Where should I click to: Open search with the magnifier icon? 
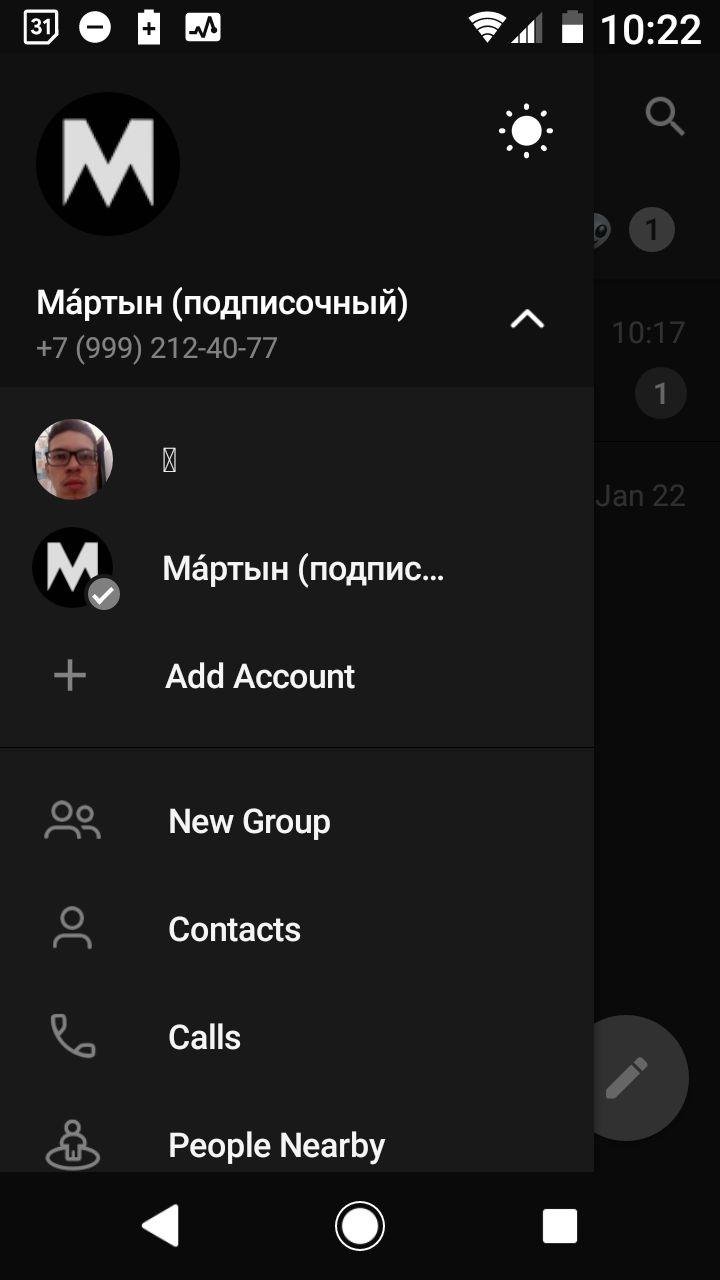pyautogui.click(x=664, y=117)
